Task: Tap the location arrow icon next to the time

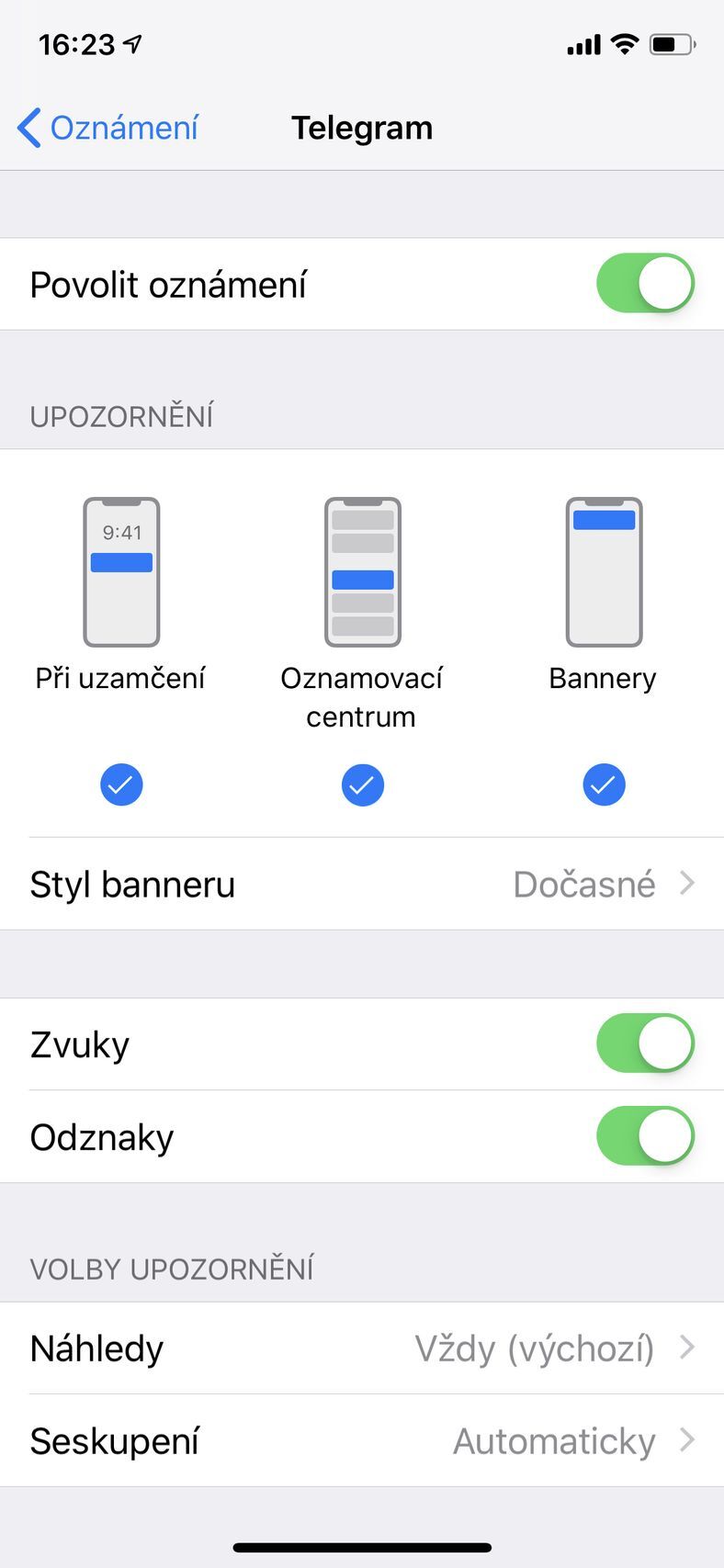Action: 134,41
